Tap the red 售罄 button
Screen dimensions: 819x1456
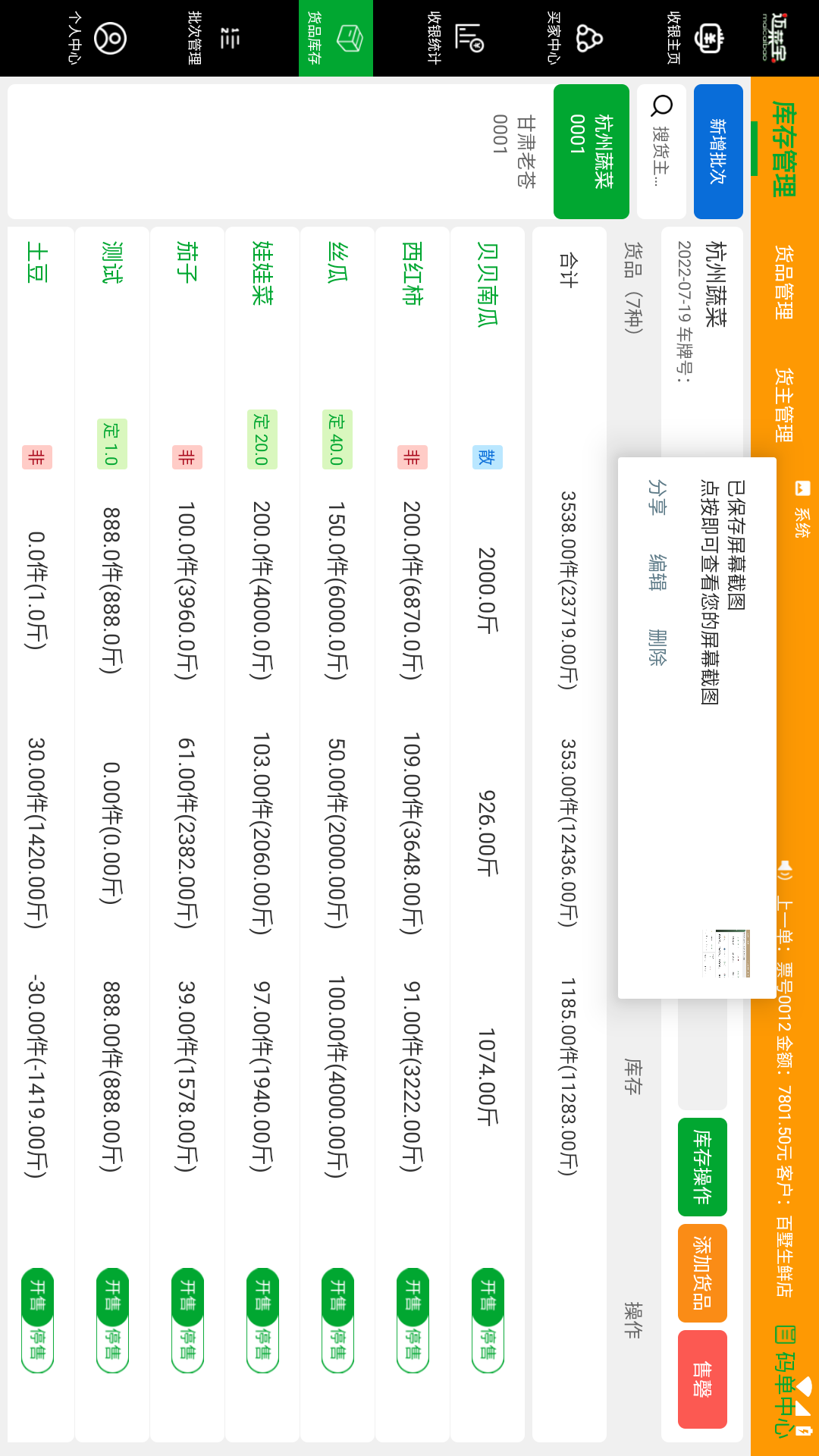pyautogui.click(x=701, y=1379)
